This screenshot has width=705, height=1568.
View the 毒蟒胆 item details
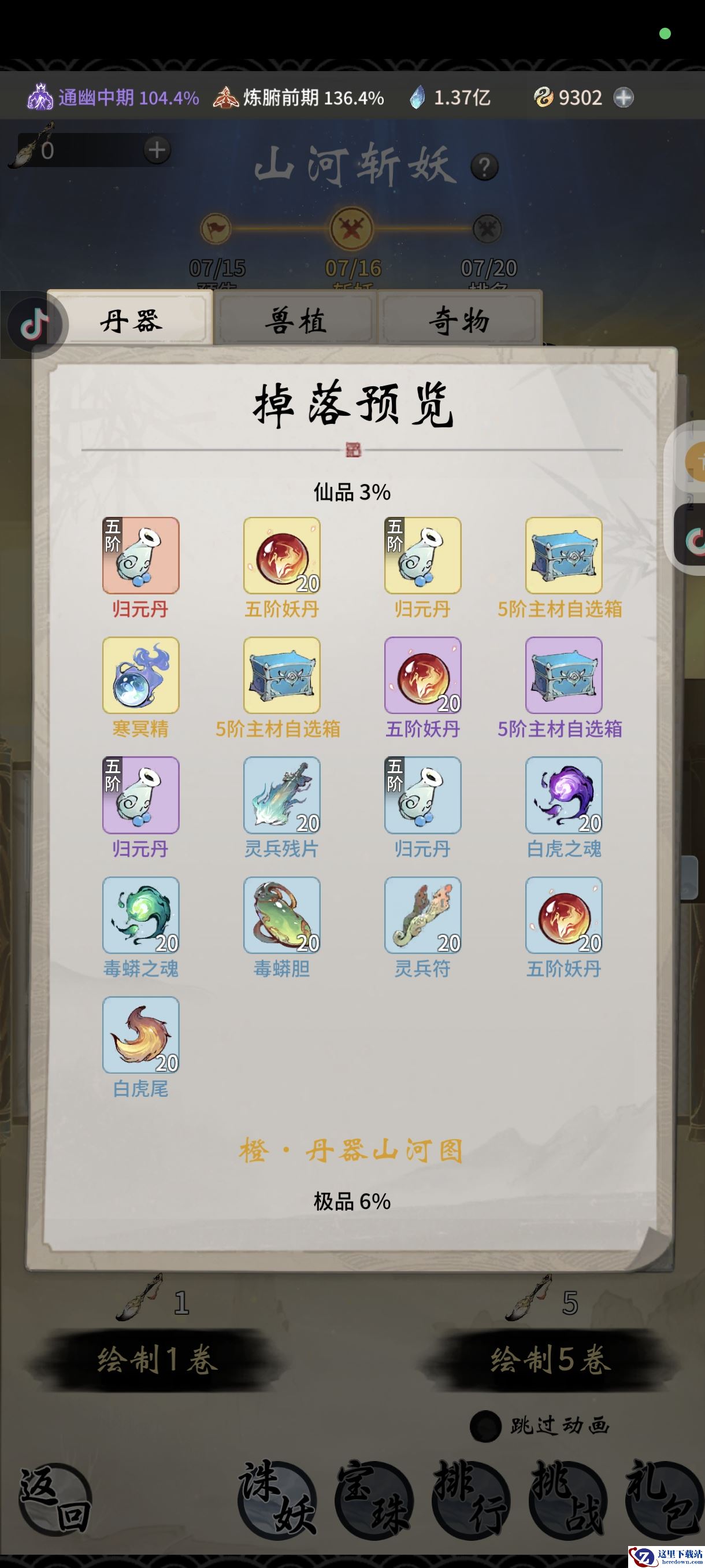click(281, 915)
